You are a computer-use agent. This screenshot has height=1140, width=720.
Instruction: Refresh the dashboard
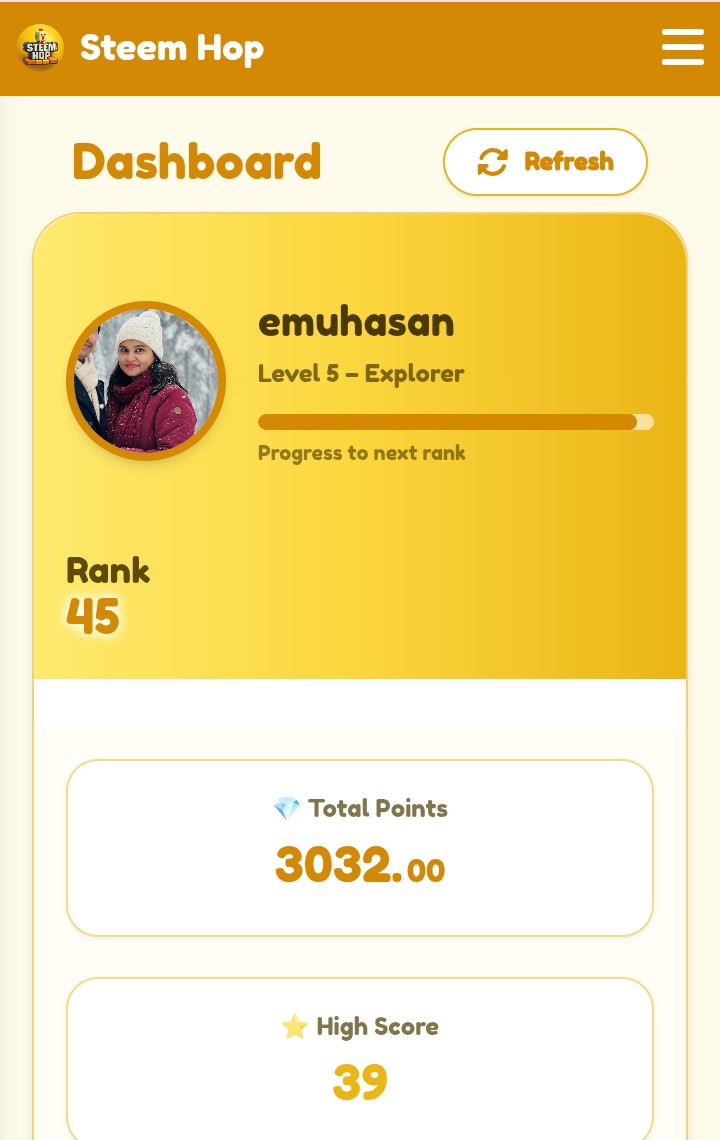coord(545,162)
